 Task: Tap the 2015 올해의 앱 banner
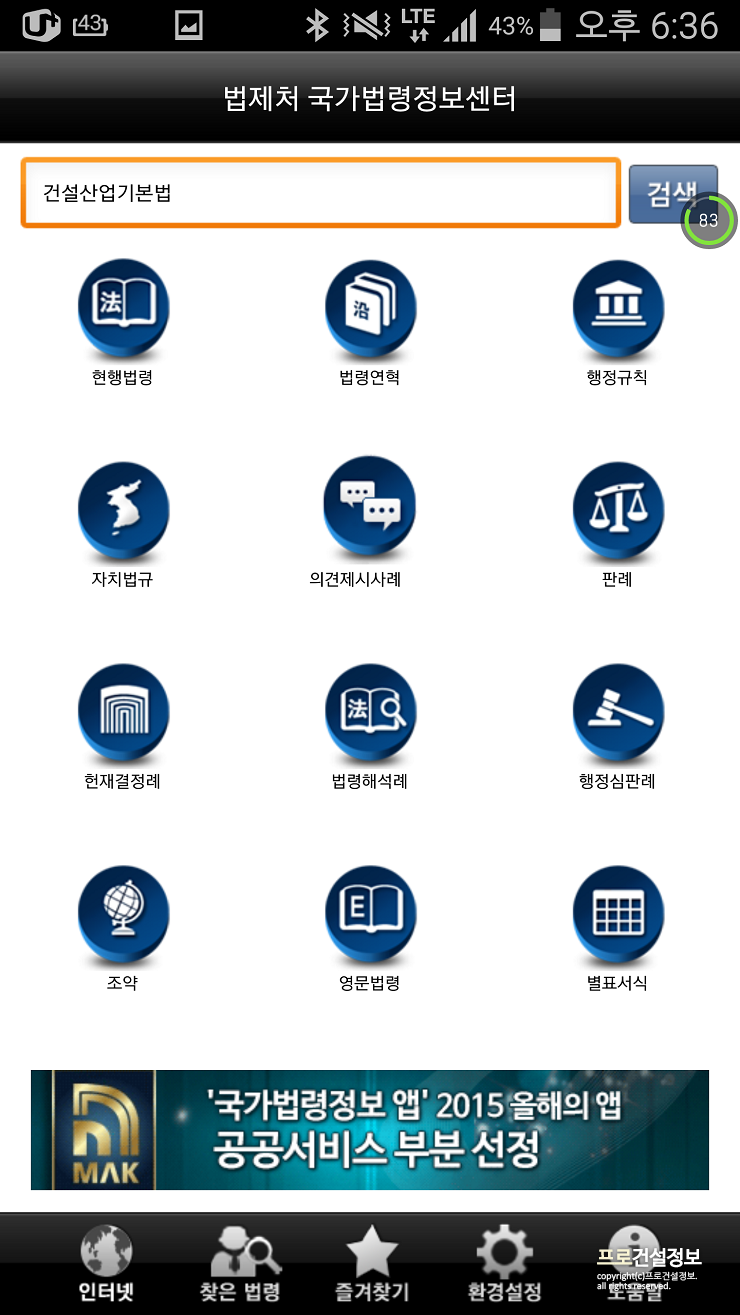370,1130
